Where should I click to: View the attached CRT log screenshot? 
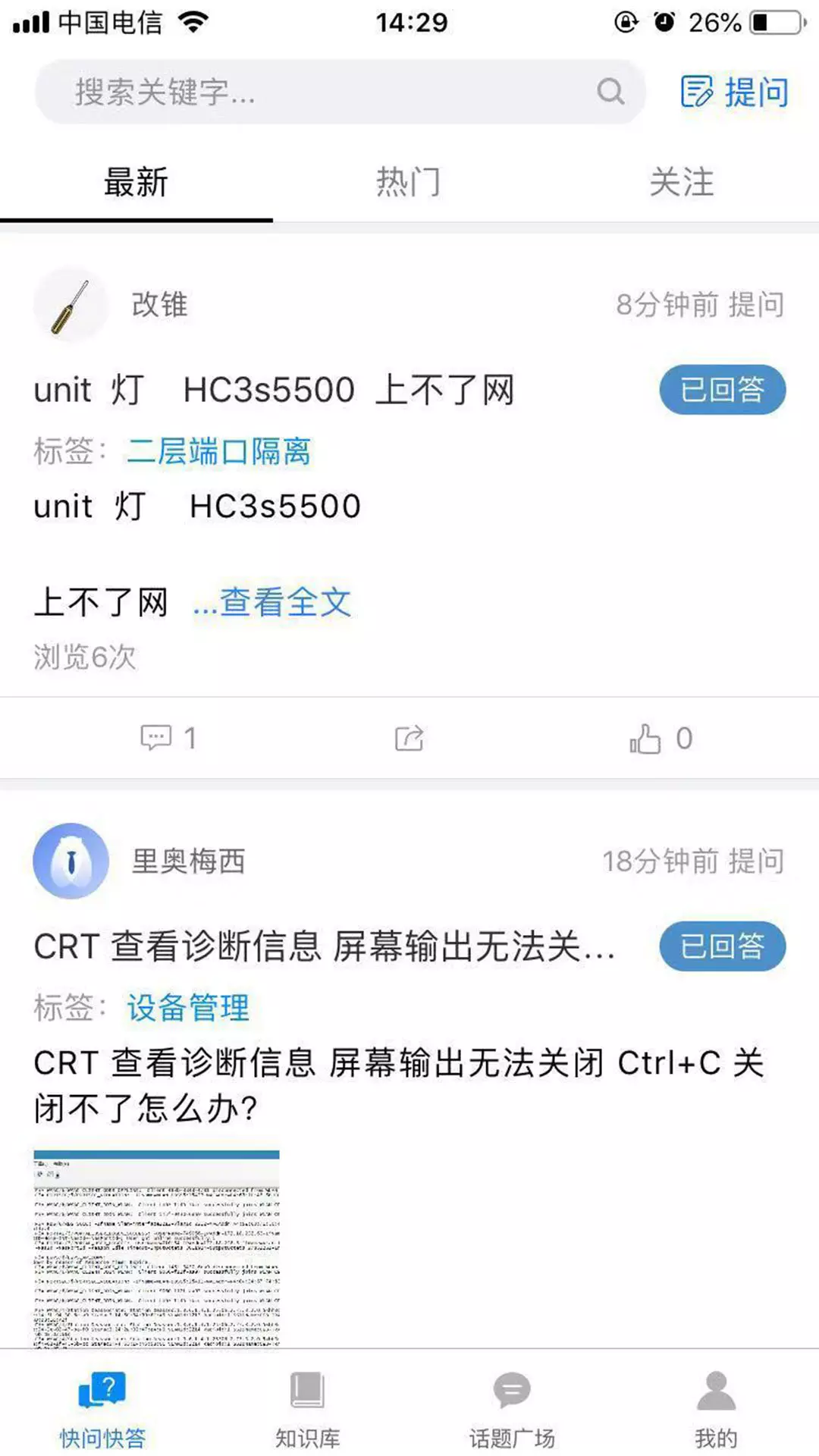pos(156,1248)
